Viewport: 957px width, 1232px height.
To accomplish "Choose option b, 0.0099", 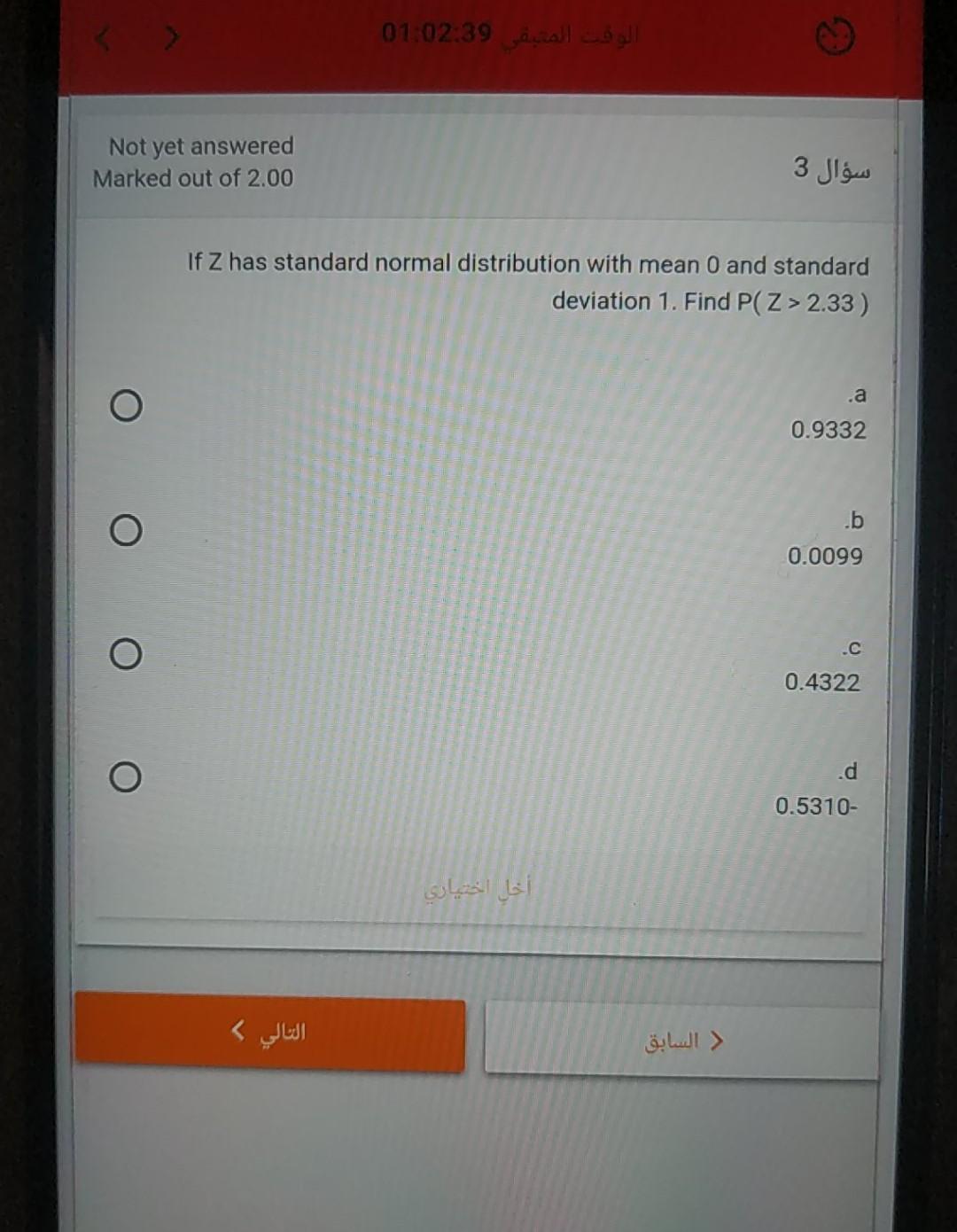I will (126, 531).
